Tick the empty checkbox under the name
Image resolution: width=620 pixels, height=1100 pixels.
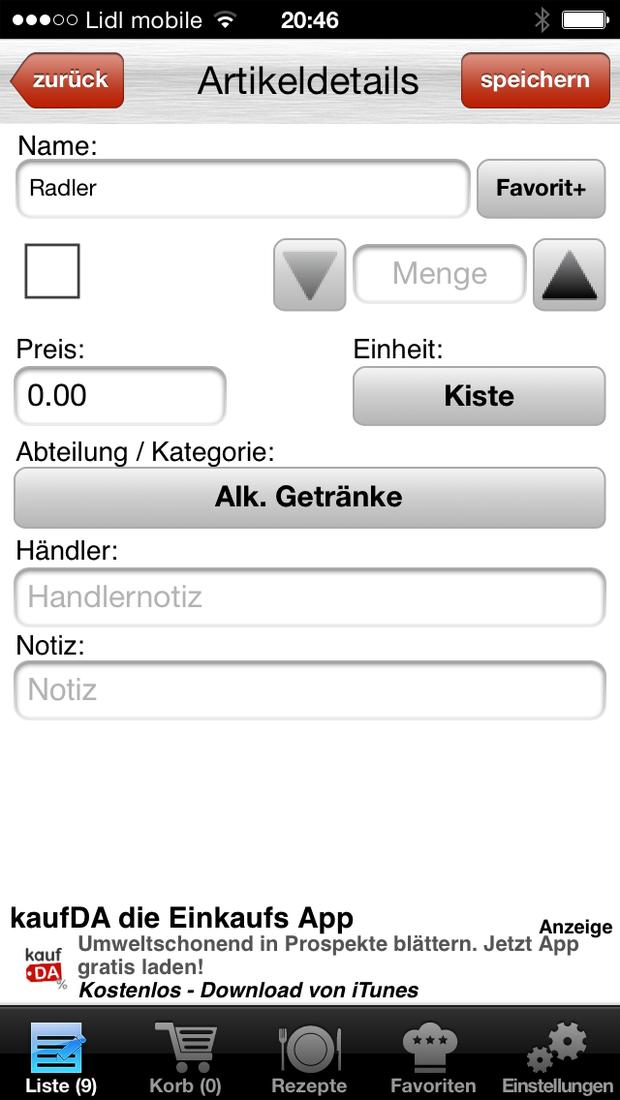click(53, 271)
